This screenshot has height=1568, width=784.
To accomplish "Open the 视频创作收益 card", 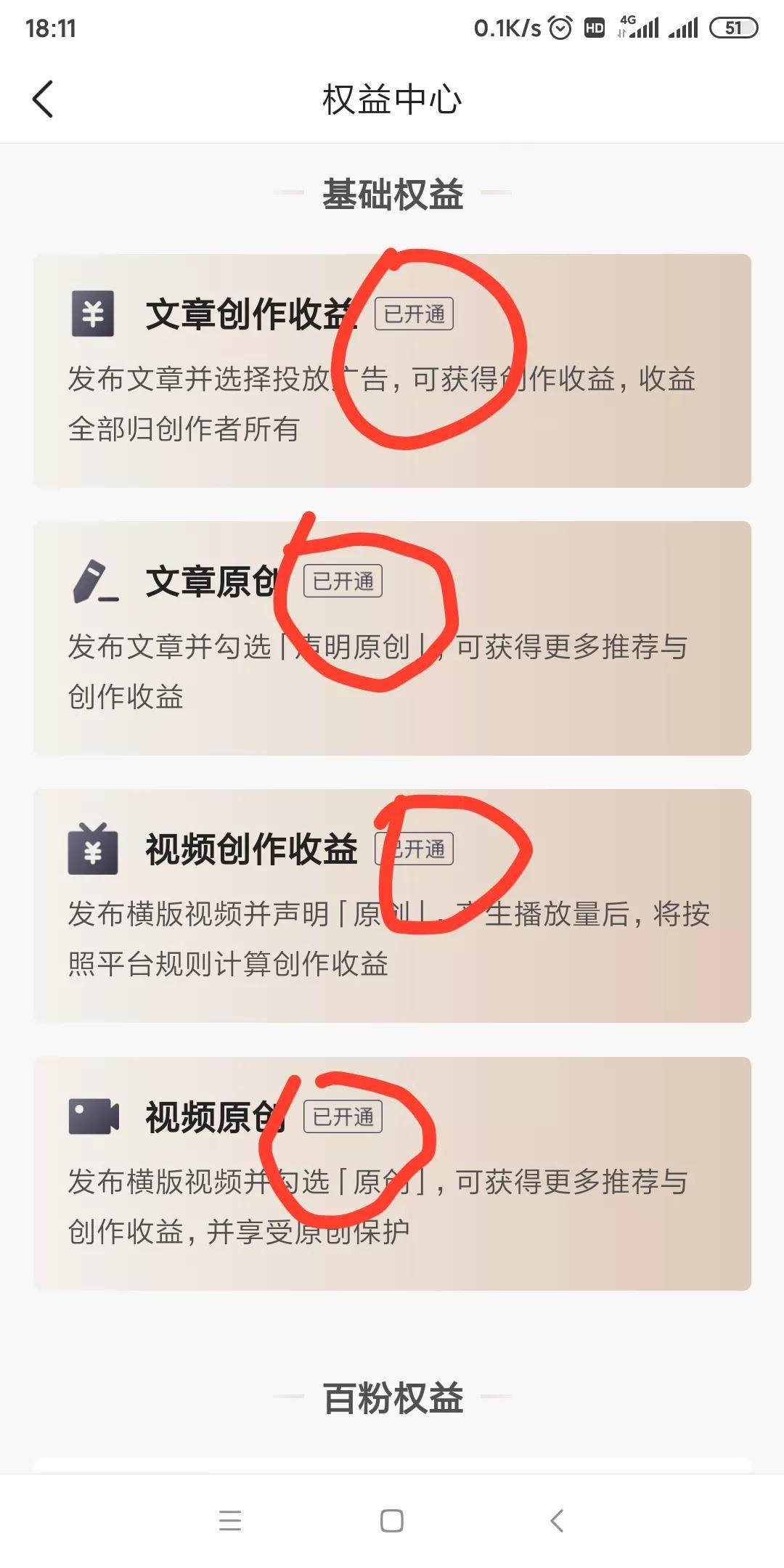I will click(x=392, y=906).
